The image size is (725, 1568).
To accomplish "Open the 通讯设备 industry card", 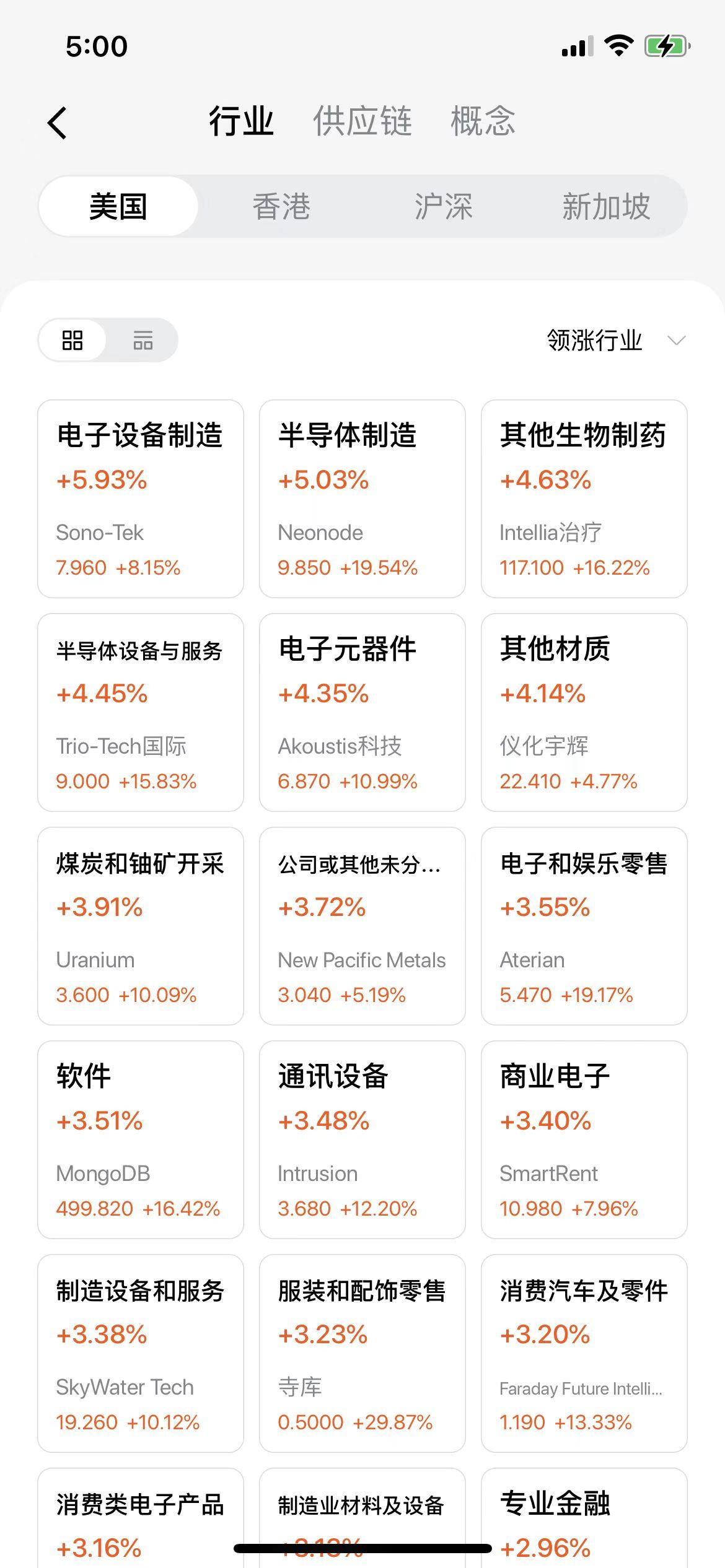I will (x=362, y=1139).
